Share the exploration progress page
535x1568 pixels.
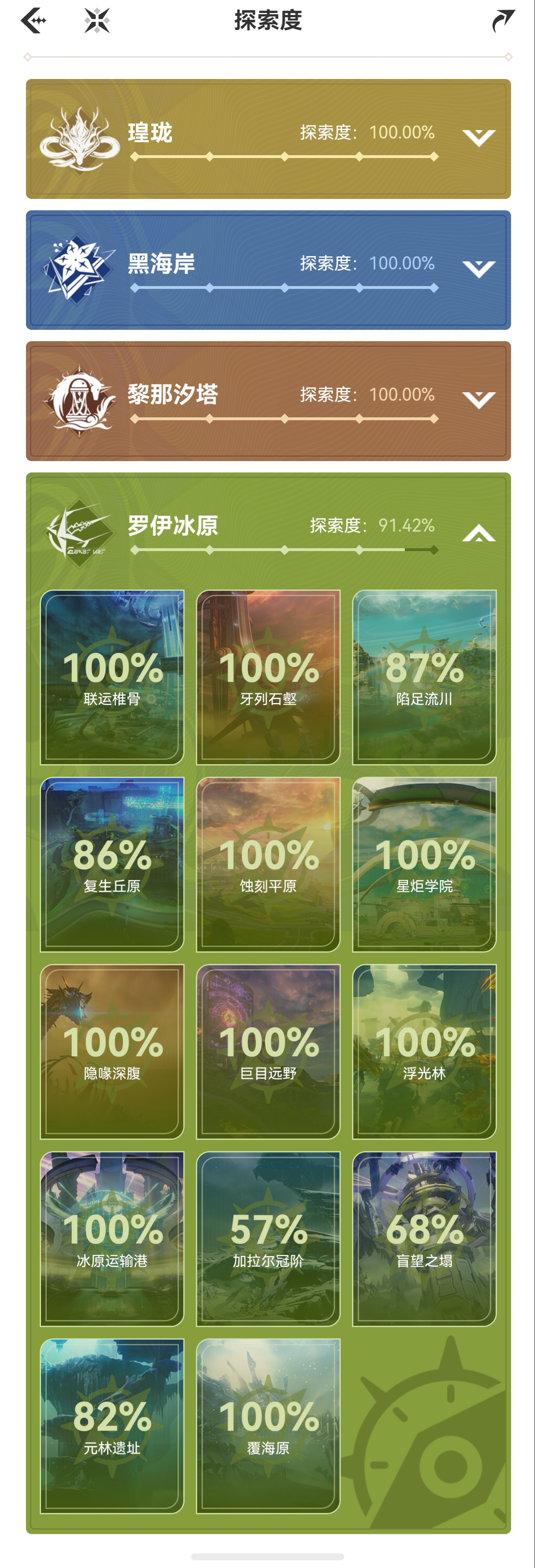pyautogui.click(x=503, y=20)
